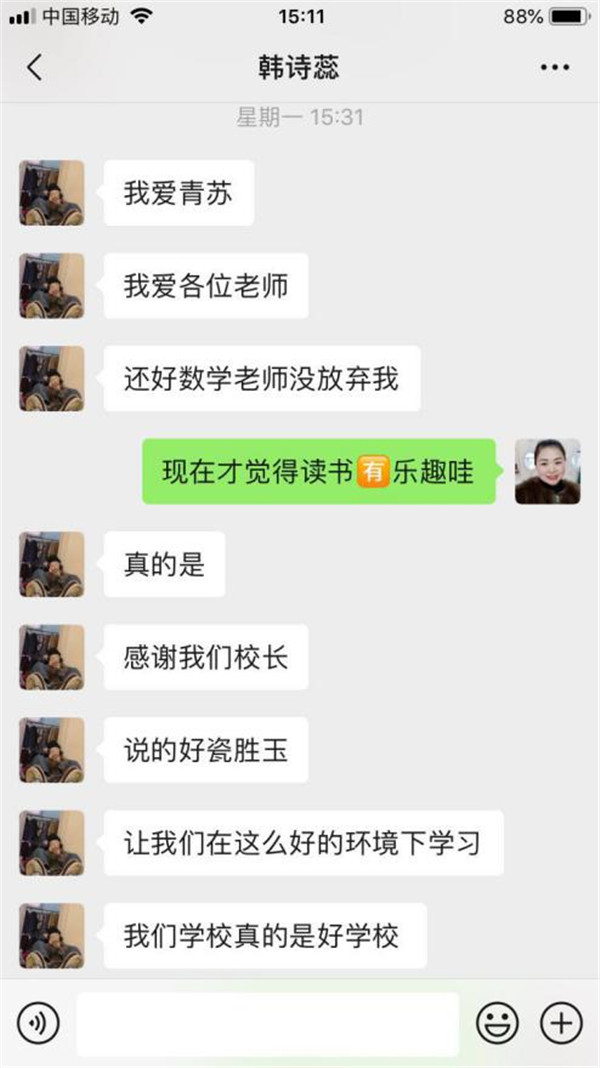This screenshot has width=600, height=1068.
Task: Open sender avatar beside 感谢我们校长
Action: point(52,657)
